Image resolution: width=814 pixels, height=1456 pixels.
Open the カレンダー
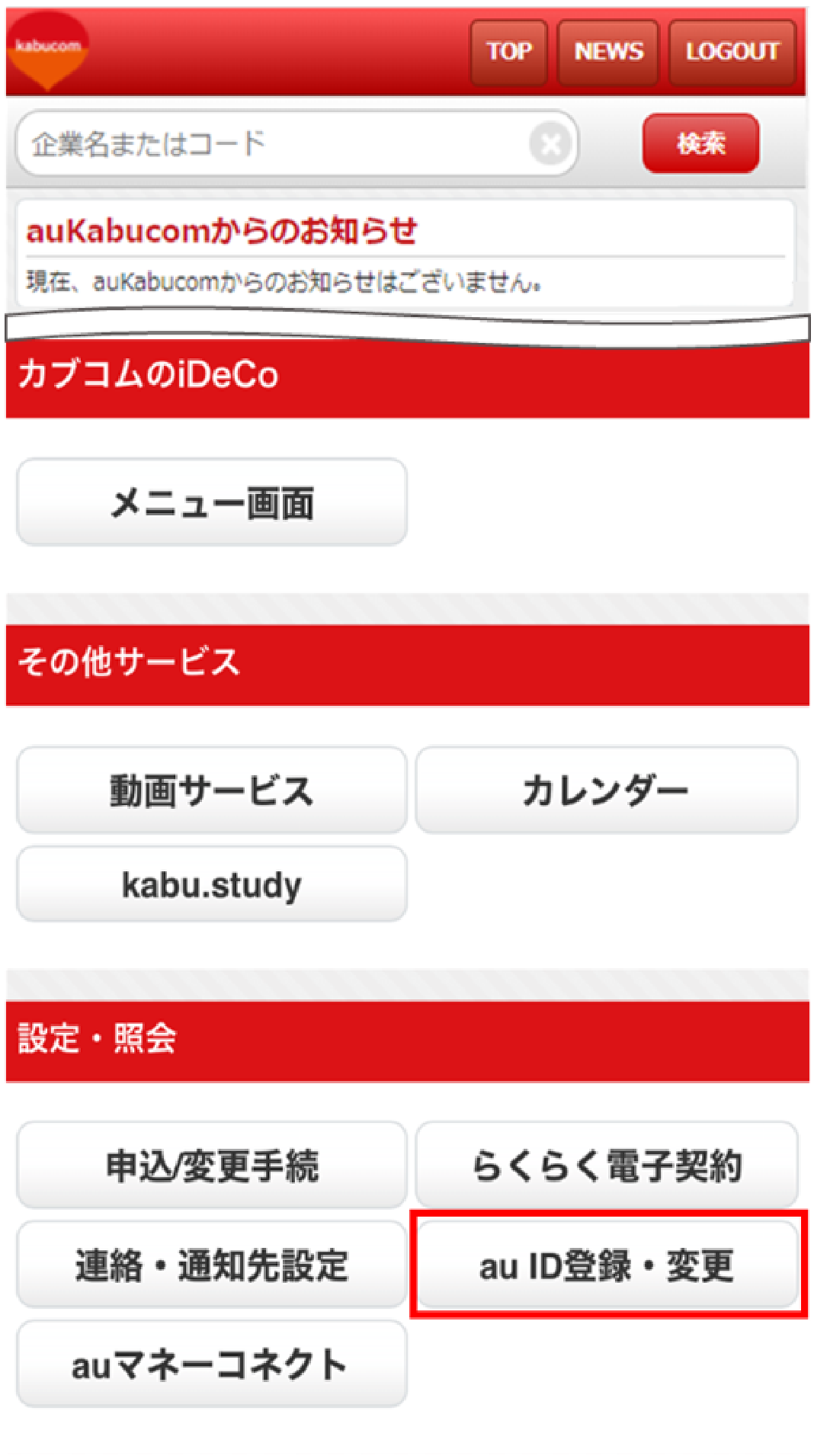pos(607,790)
